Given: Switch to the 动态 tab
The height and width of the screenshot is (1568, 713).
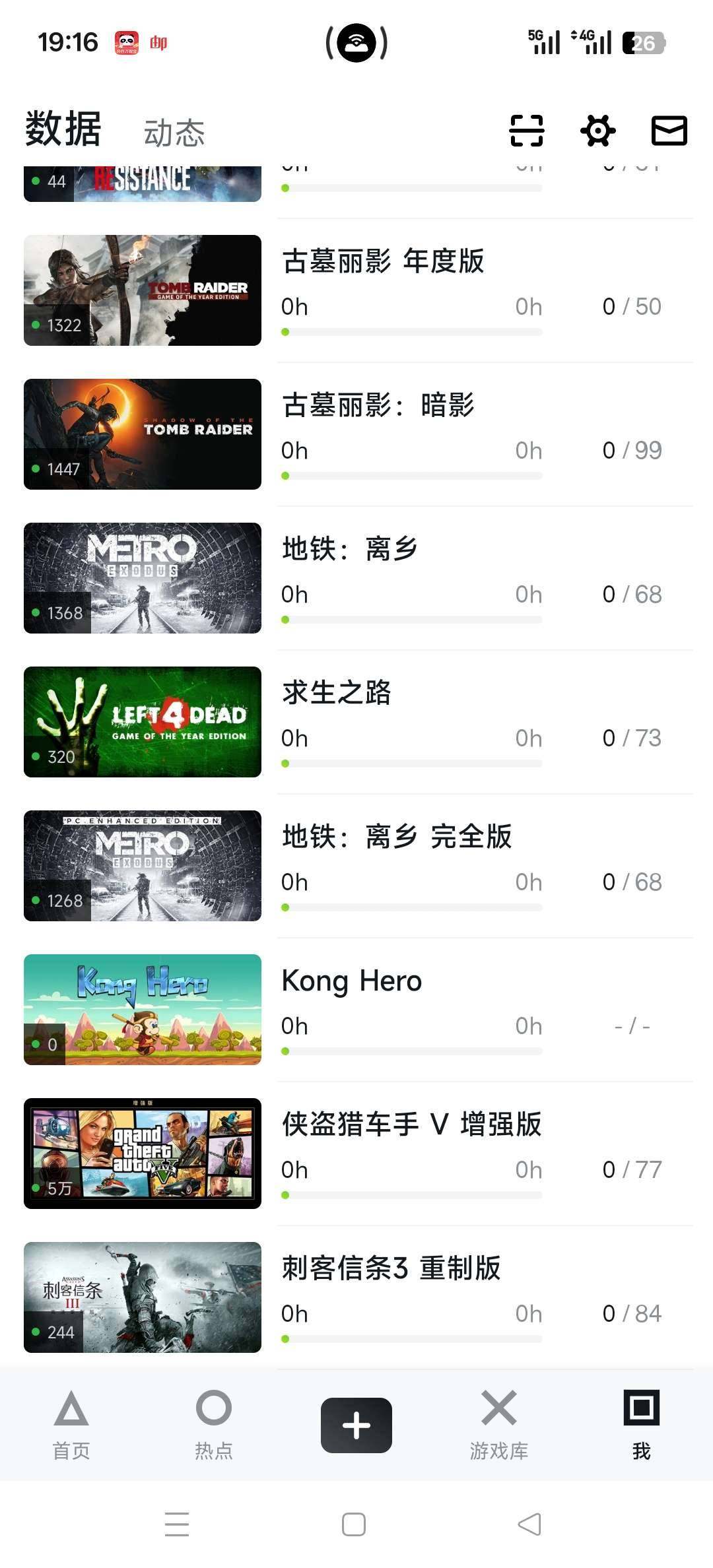Looking at the screenshot, I should tap(174, 131).
